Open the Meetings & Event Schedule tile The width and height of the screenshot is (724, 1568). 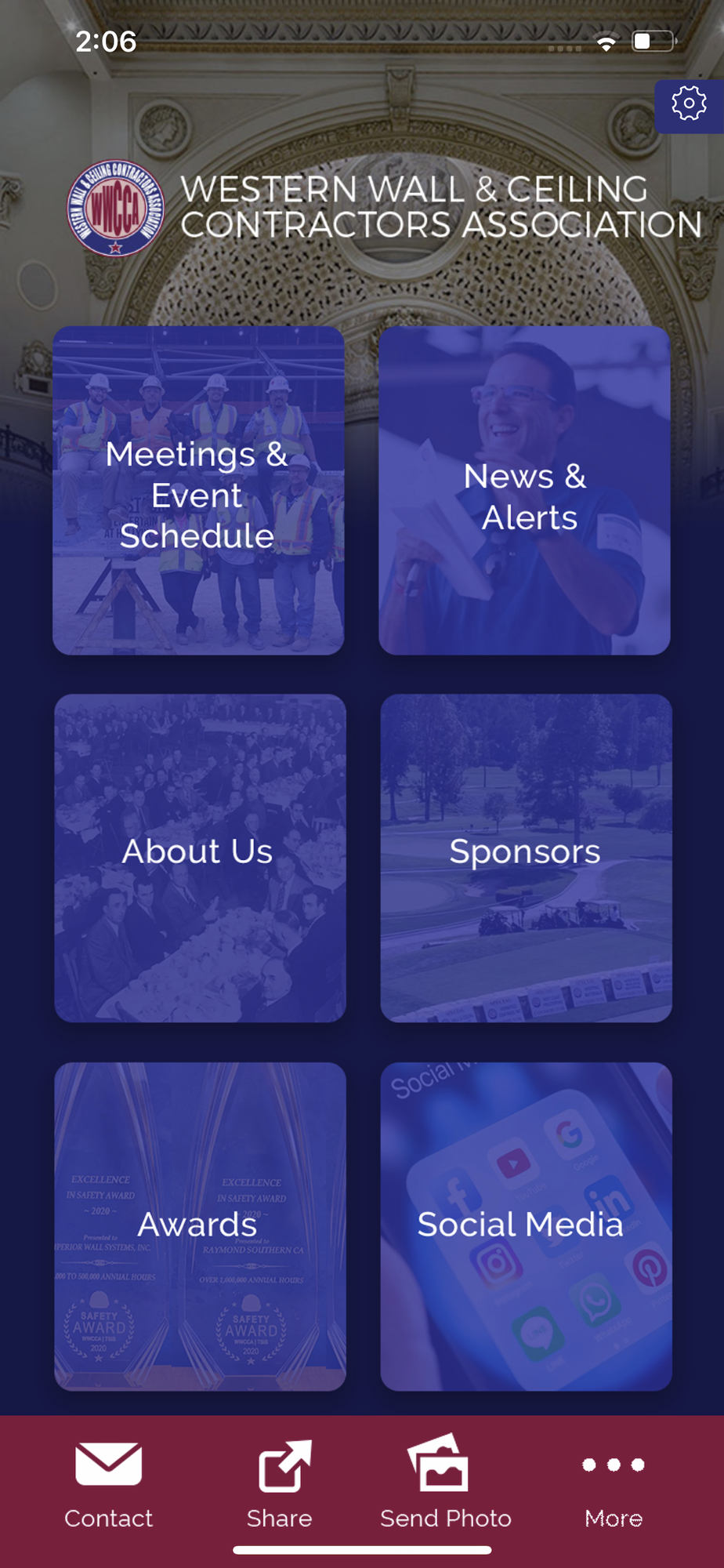point(198,491)
